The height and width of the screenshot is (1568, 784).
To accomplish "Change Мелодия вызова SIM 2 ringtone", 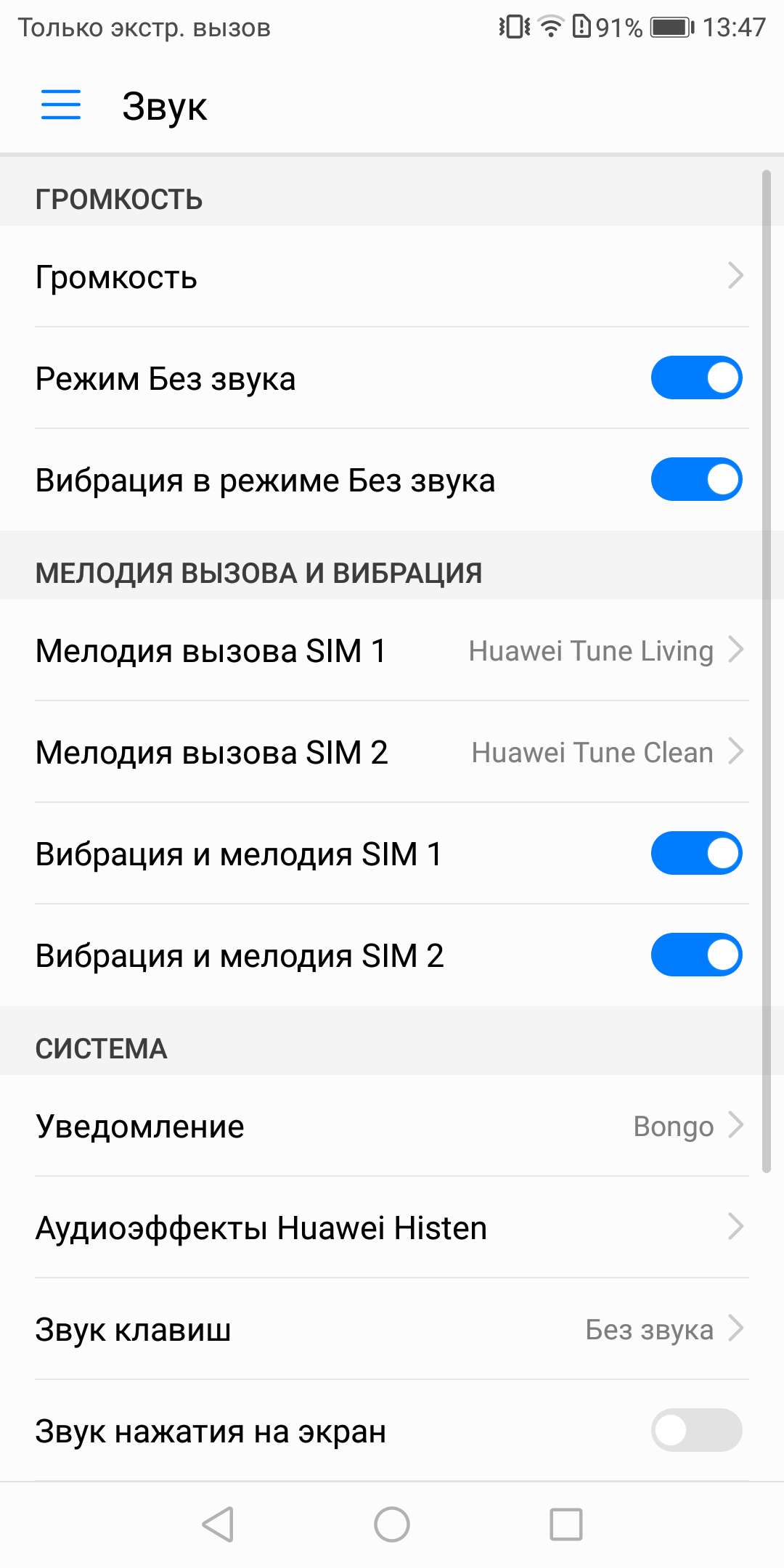I will 392,752.
